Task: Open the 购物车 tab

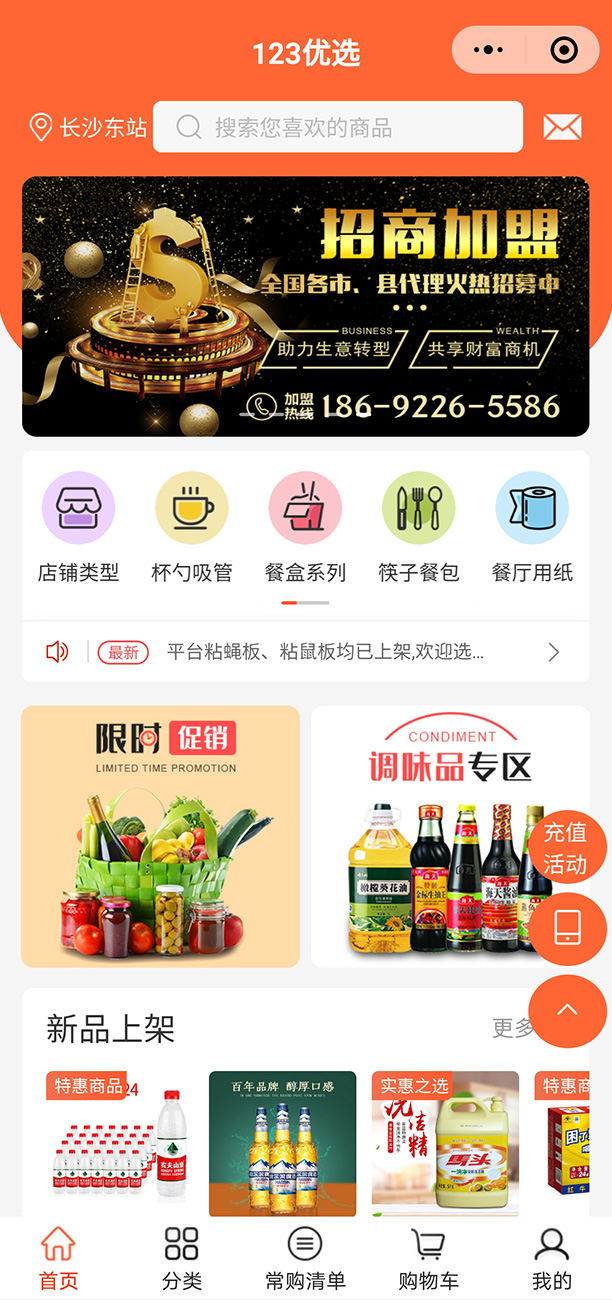Action: pyautogui.click(x=428, y=1258)
